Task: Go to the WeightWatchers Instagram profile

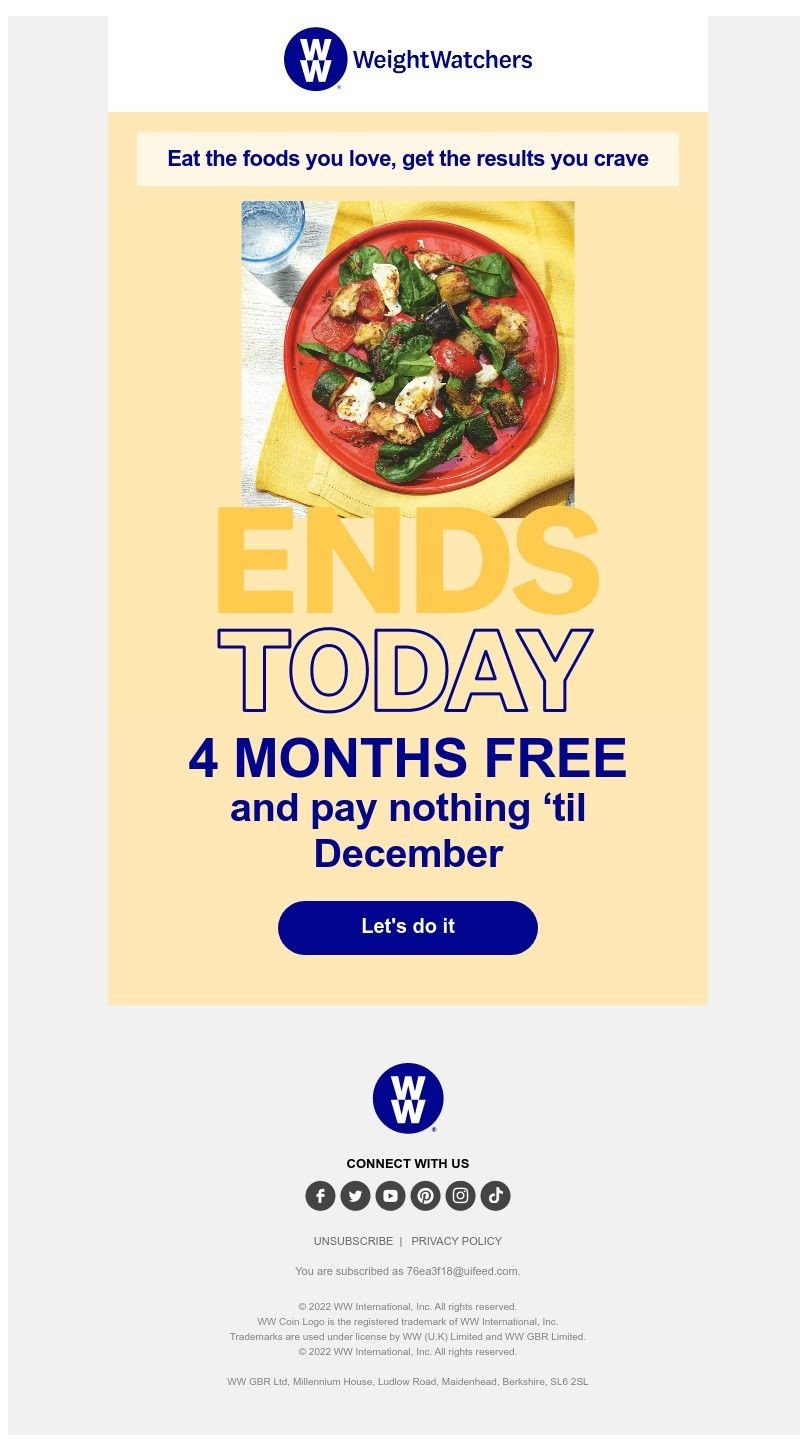Action: (x=460, y=1195)
